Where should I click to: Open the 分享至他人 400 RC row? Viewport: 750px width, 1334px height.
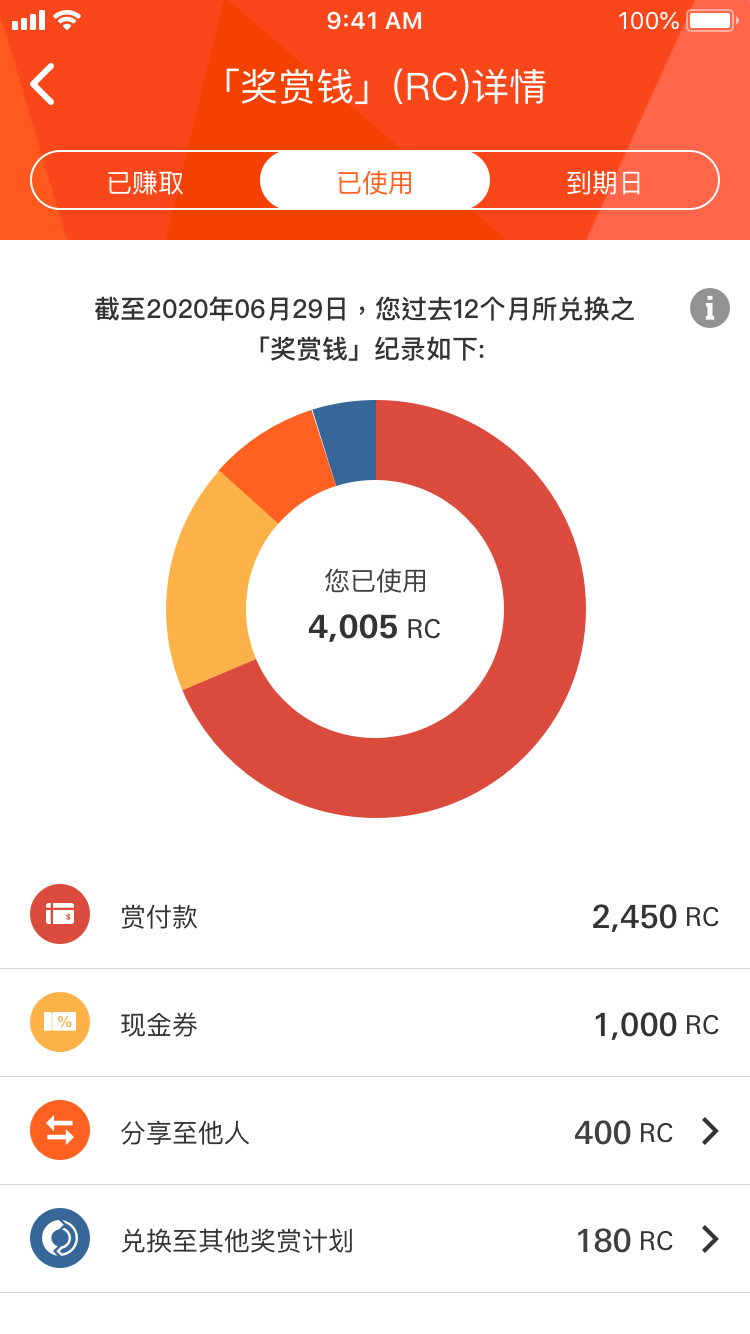pyautogui.click(x=375, y=1131)
